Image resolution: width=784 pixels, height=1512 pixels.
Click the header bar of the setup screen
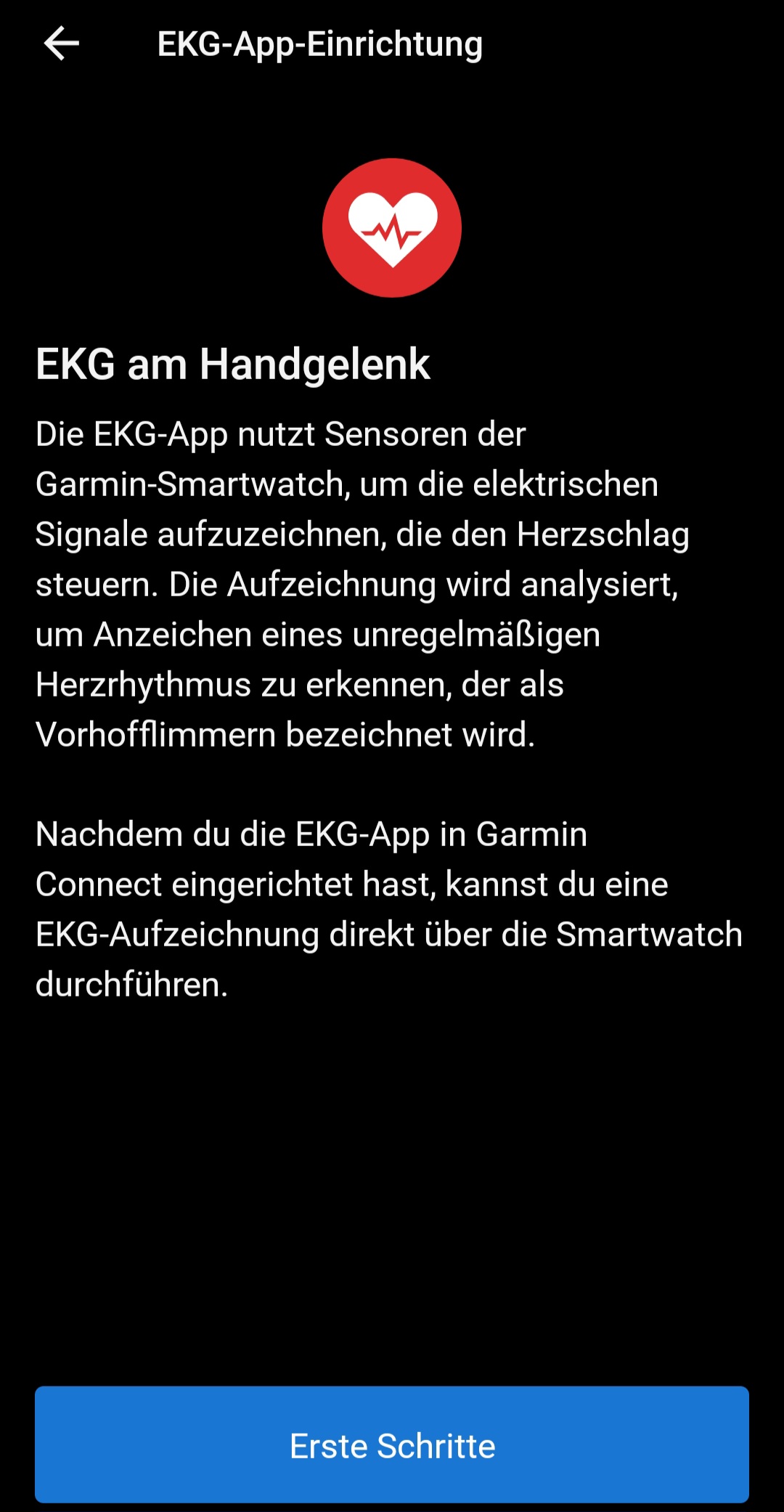[x=392, y=45]
